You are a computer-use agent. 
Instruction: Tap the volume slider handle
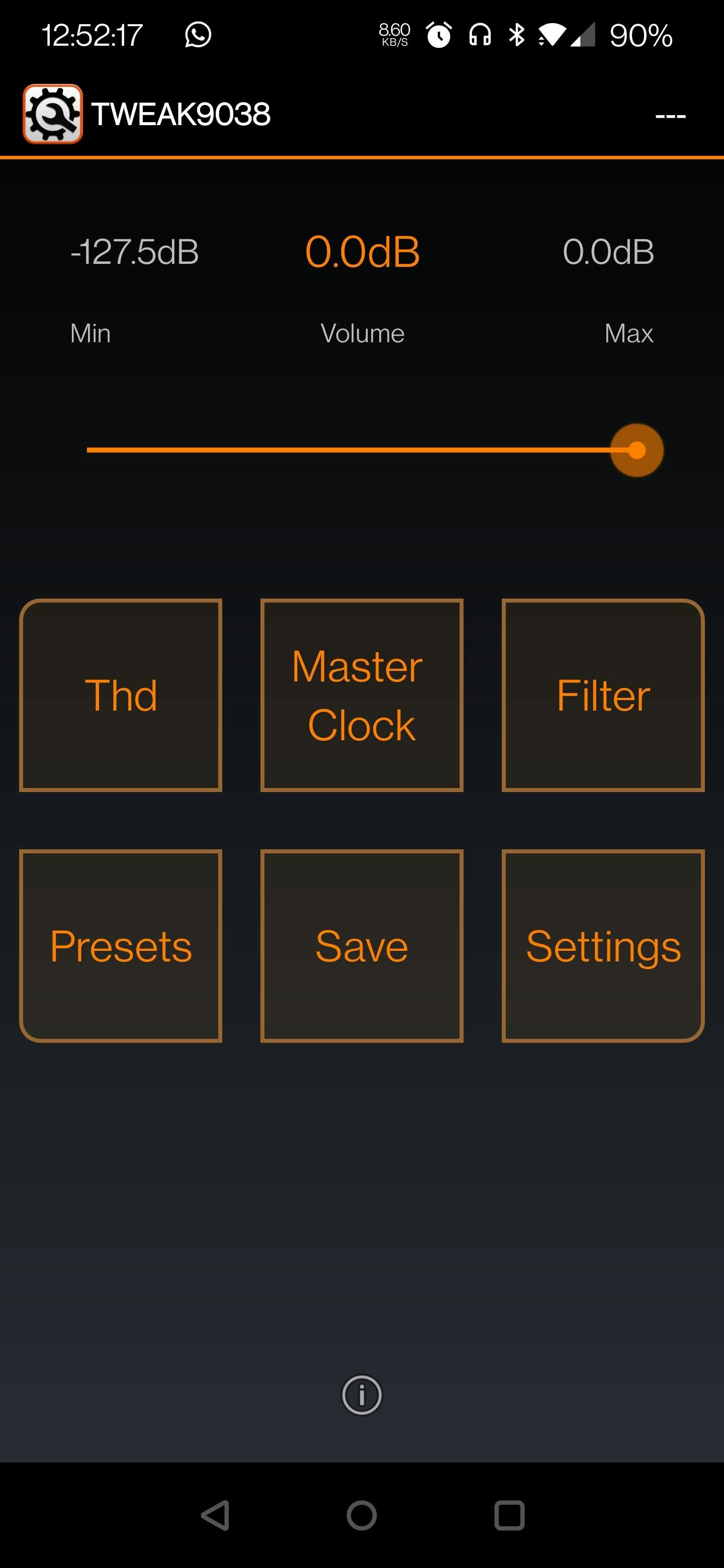click(637, 450)
